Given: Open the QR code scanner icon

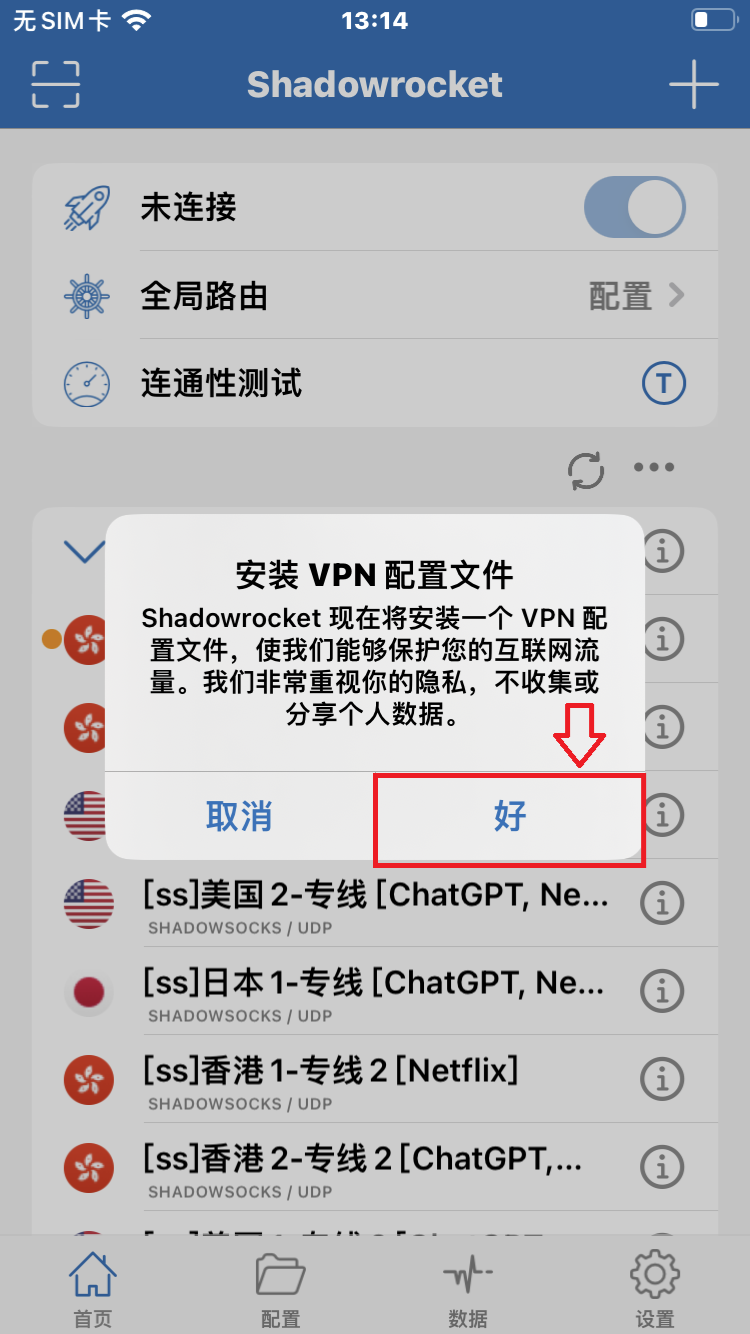Looking at the screenshot, I should pyautogui.click(x=56, y=84).
